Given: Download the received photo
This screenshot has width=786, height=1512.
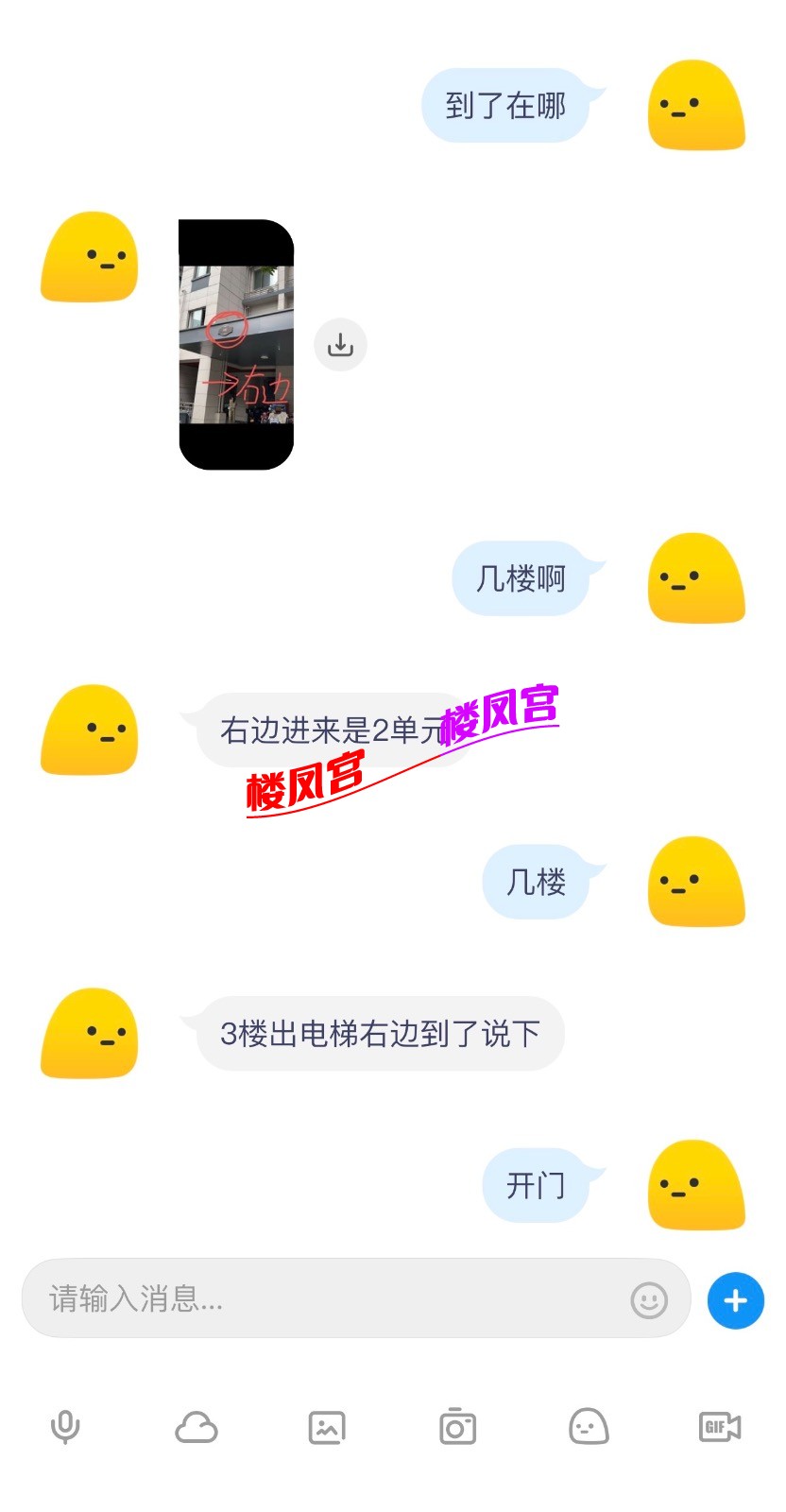Looking at the screenshot, I should coord(340,345).
